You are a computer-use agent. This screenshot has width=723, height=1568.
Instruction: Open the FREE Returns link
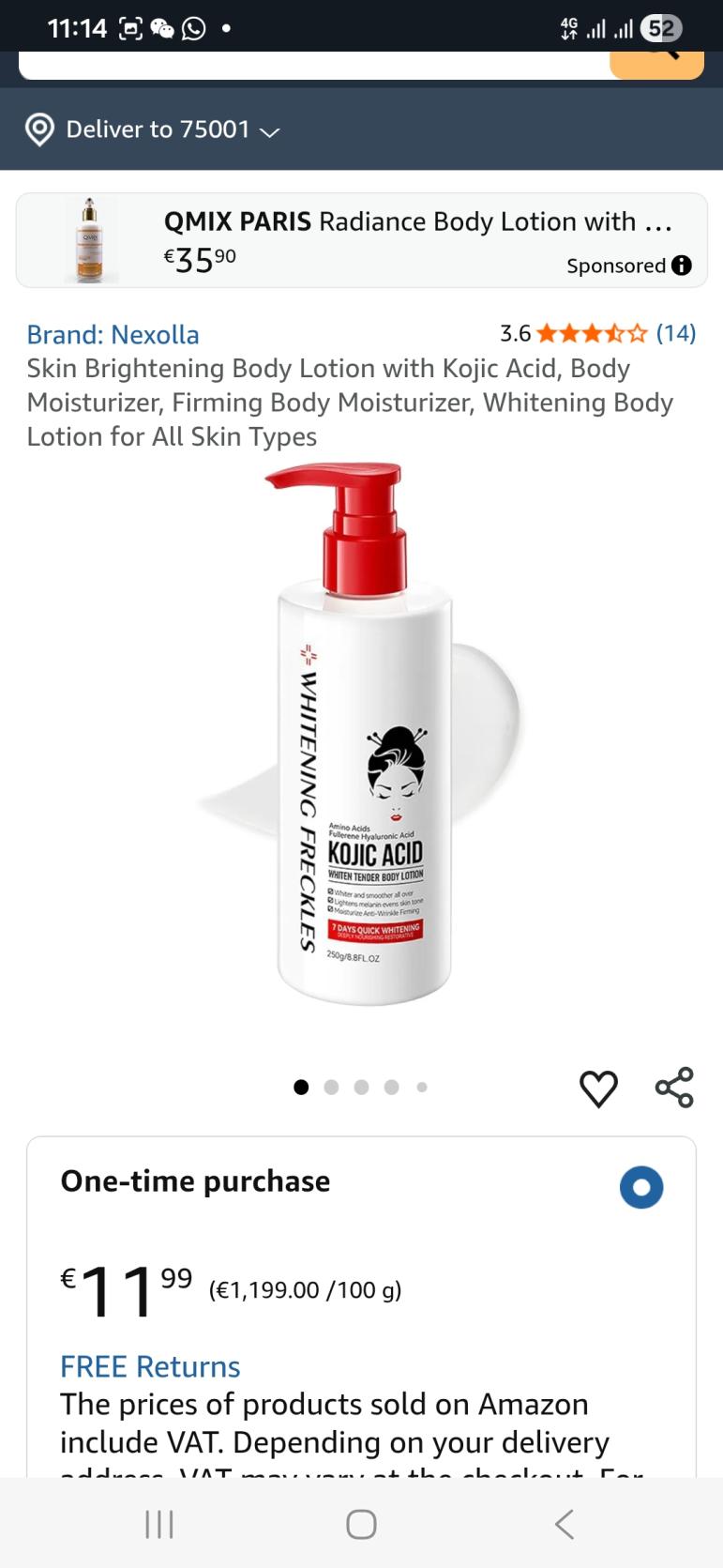click(150, 1366)
